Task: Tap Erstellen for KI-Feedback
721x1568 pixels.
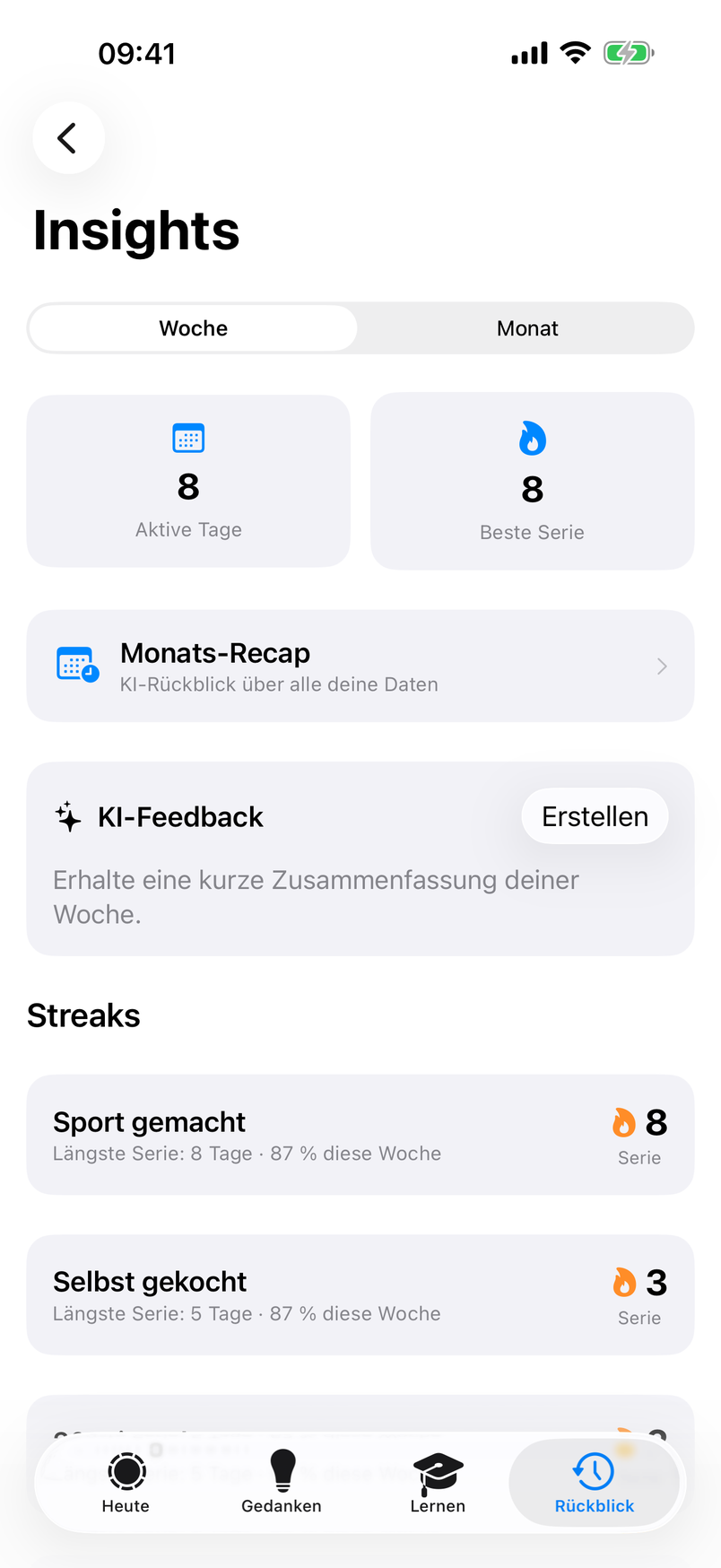Action: click(x=595, y=816)
